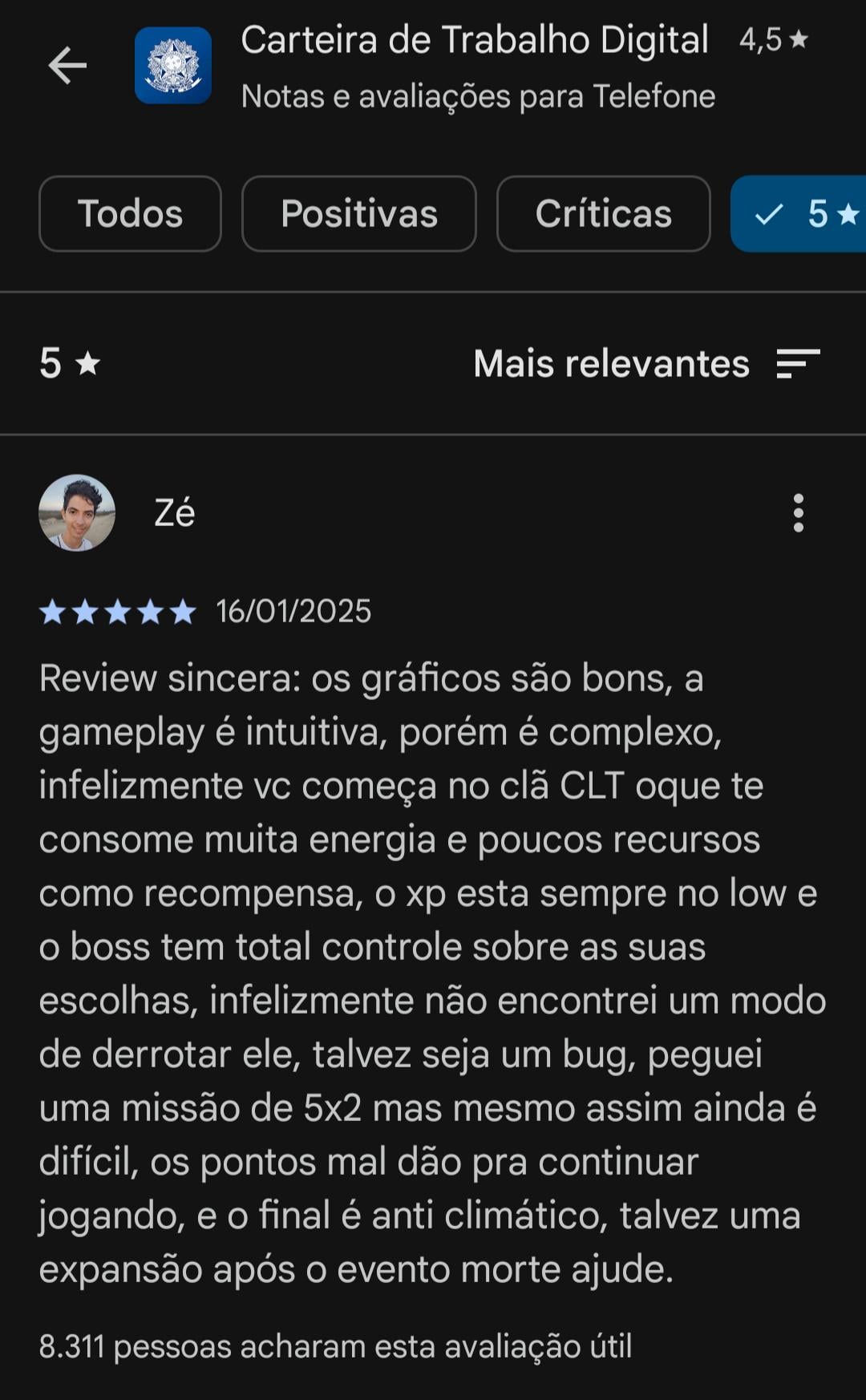Show only Críticas reviews

click(x=603, y=214)
